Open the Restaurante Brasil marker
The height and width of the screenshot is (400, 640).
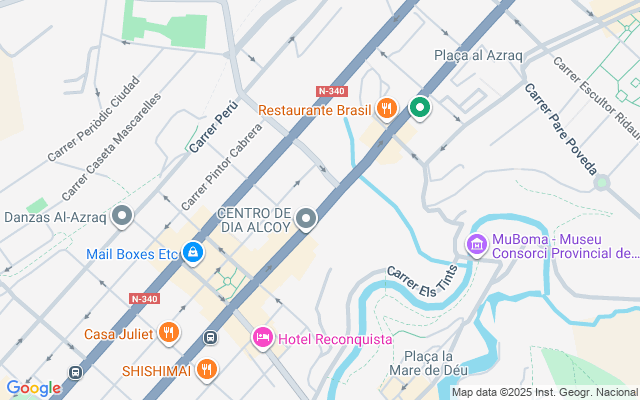[386, 108]
